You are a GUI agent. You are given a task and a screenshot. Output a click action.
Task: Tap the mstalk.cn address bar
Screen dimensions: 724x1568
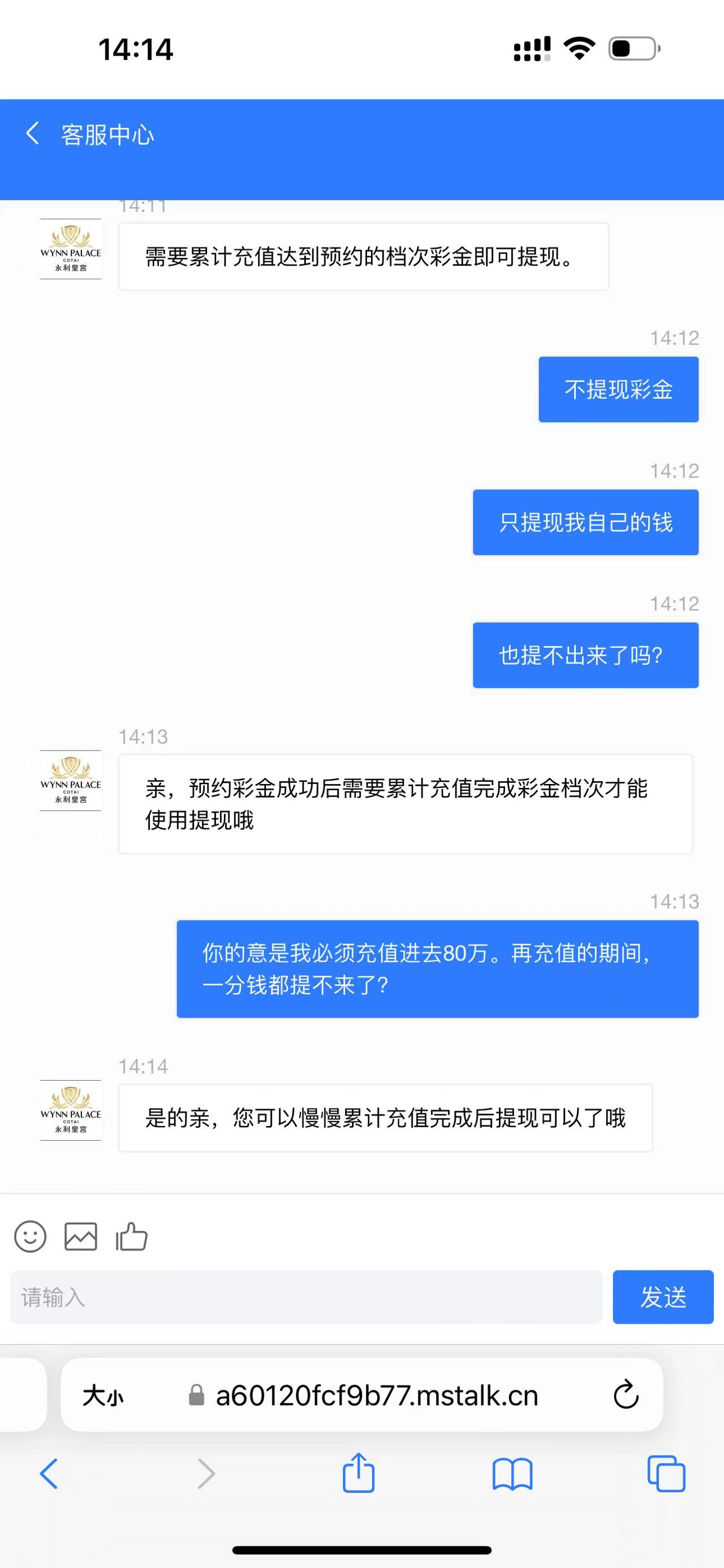(376, 1395)
